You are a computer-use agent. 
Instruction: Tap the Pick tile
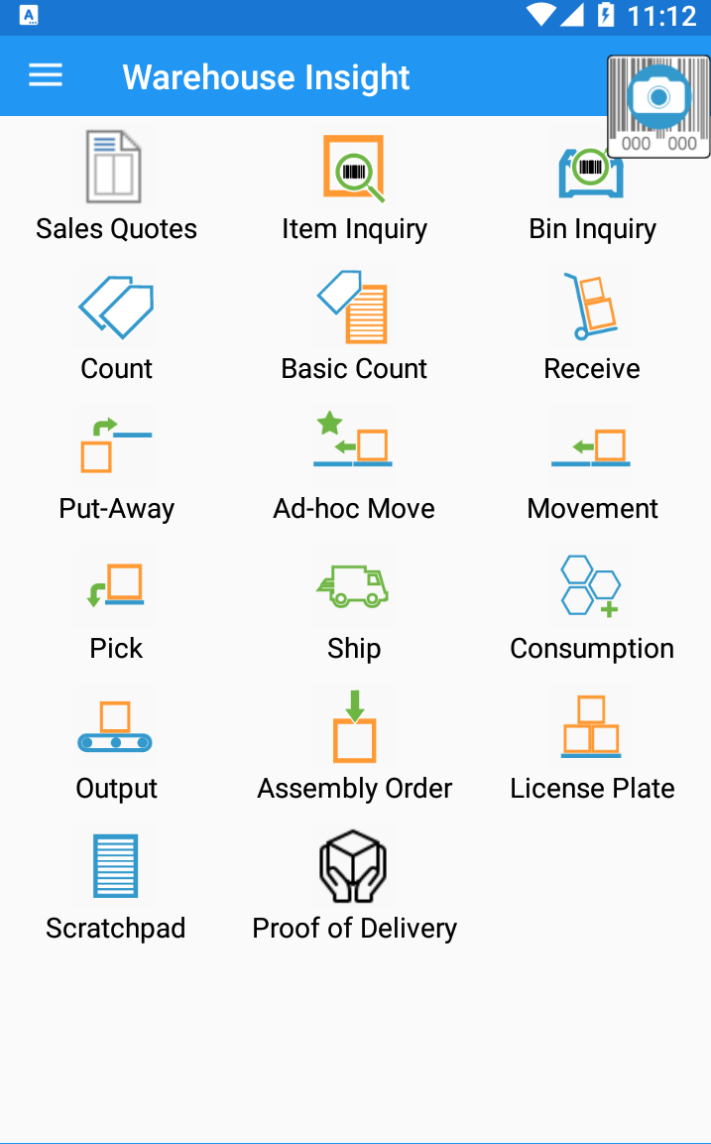point(116,607)
